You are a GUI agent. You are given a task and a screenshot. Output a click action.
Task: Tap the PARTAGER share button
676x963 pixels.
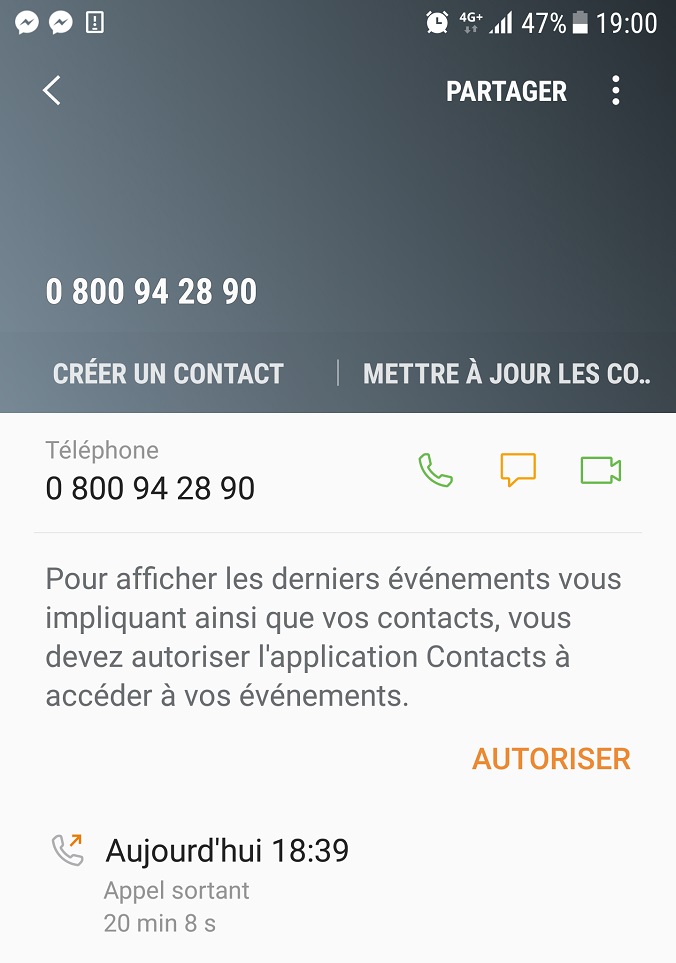click(506, 91)
